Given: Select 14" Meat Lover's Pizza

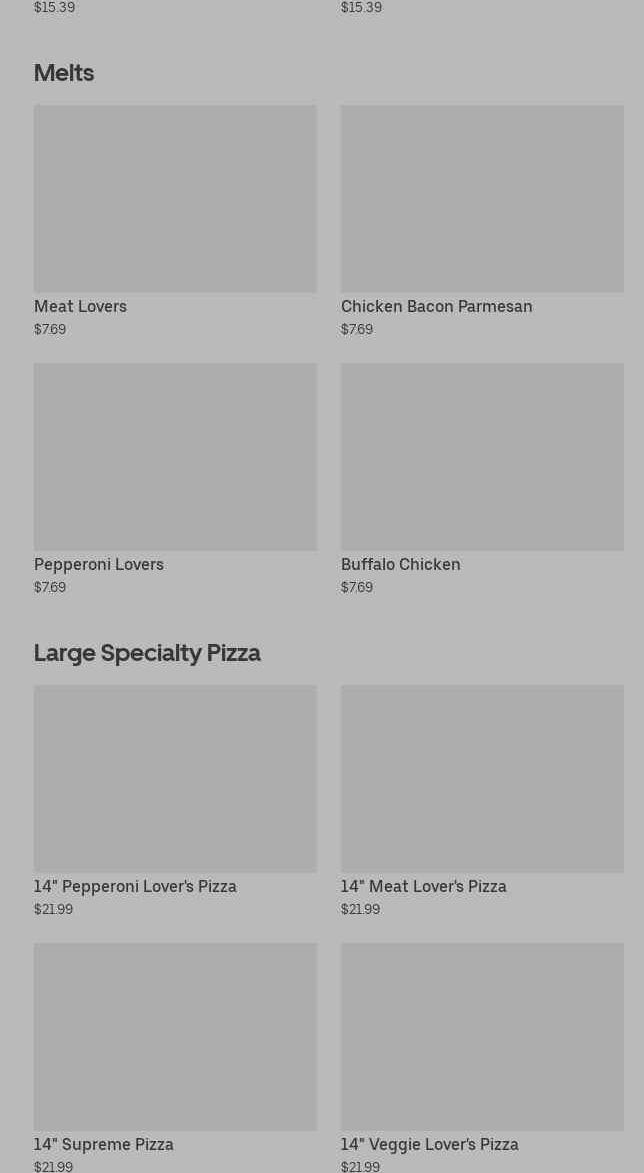Looking at the screenshot, I should pos(482,801).
